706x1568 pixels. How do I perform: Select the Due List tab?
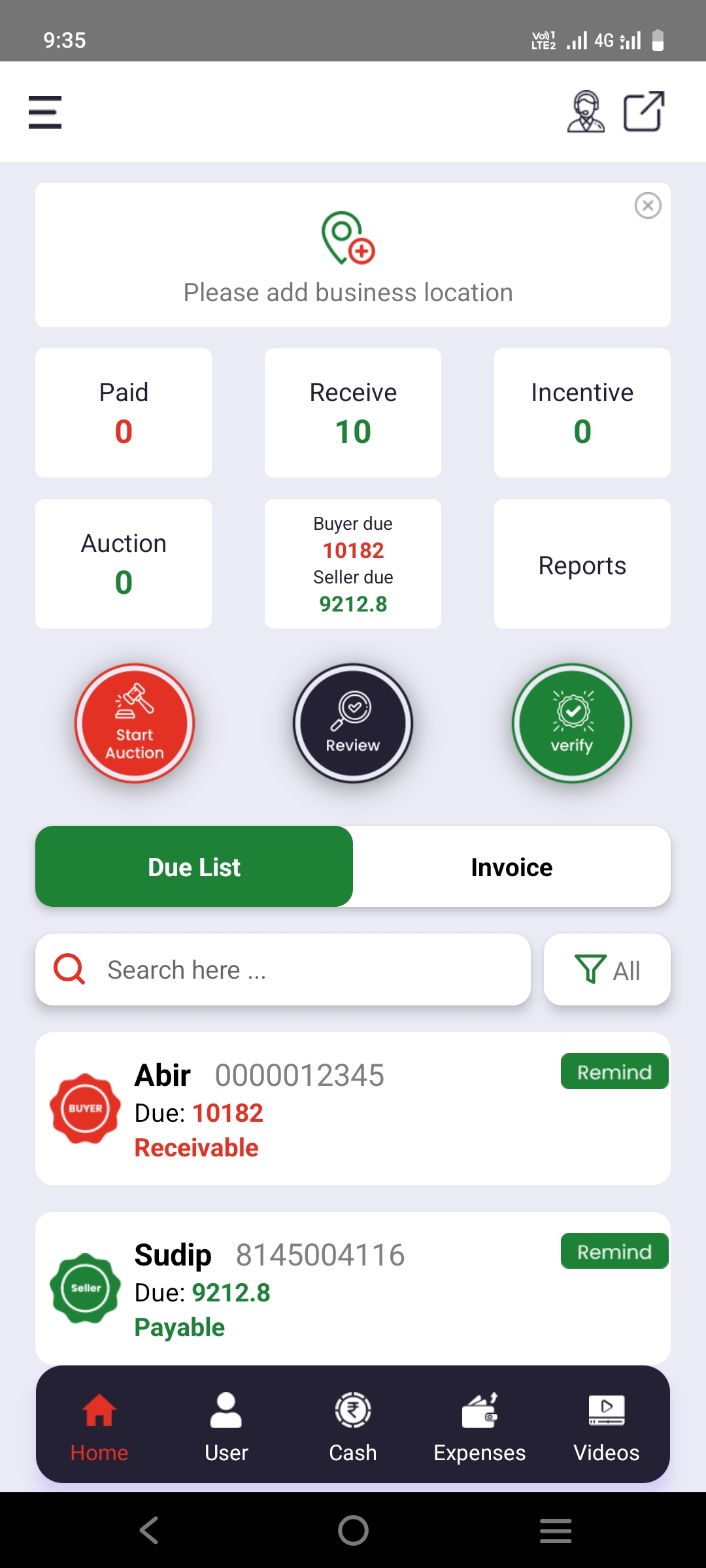pyautogui.click(x=193, y=866)
